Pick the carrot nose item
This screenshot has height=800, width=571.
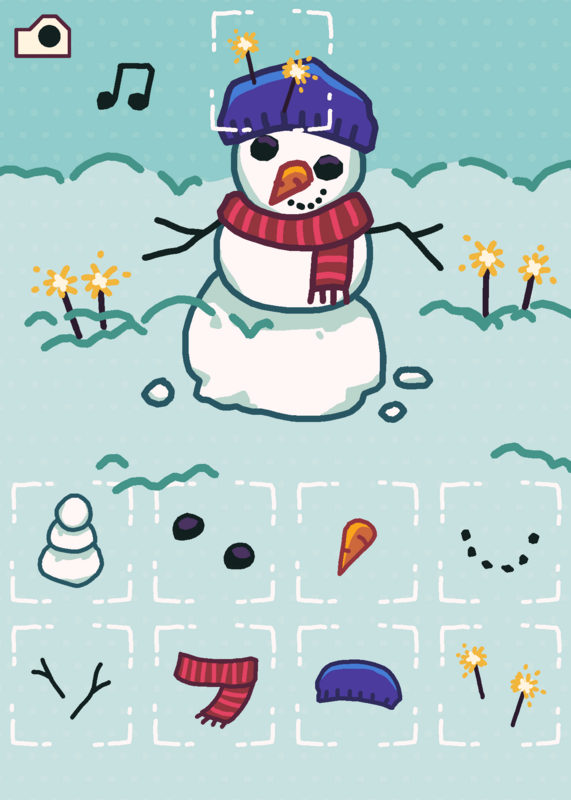357,542
